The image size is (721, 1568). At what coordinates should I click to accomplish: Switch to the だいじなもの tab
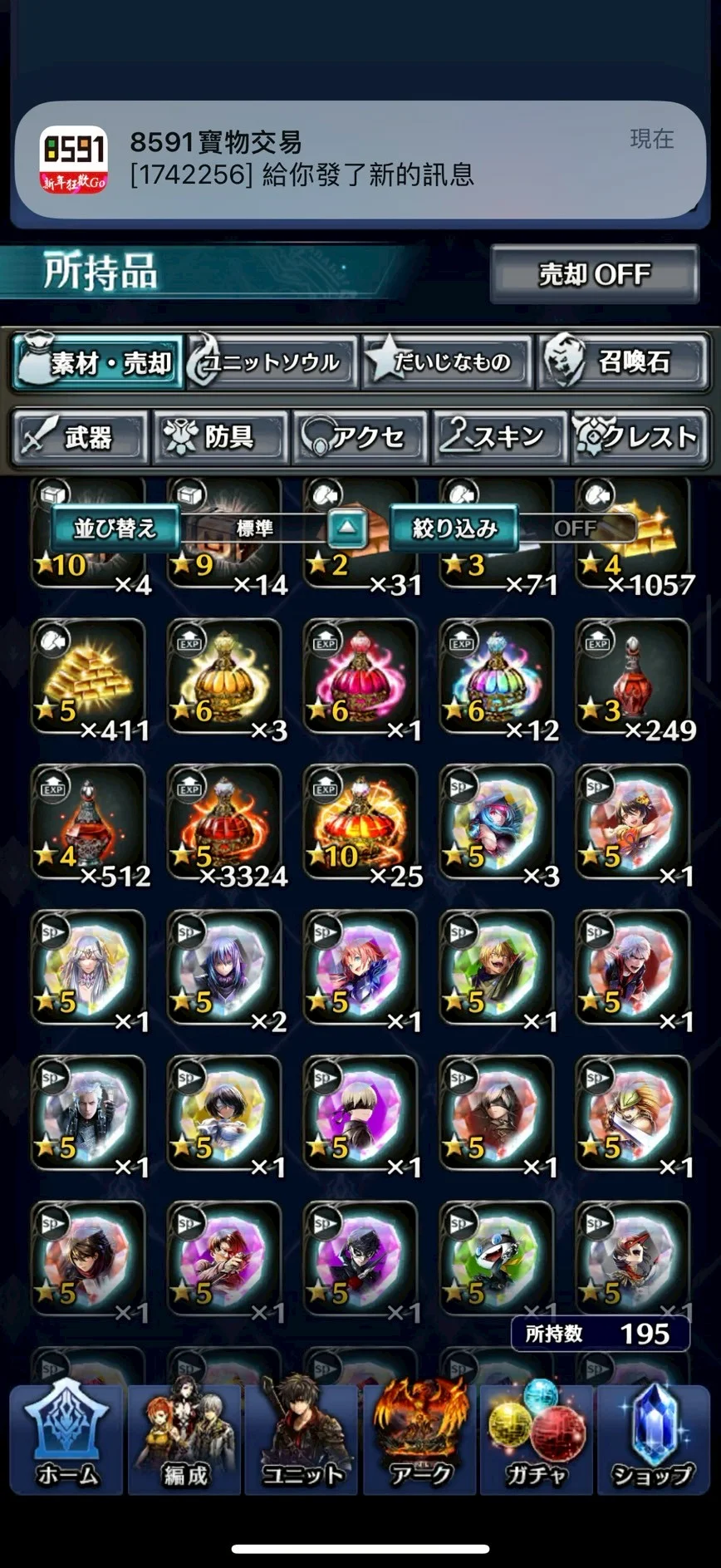pos(447,362)
